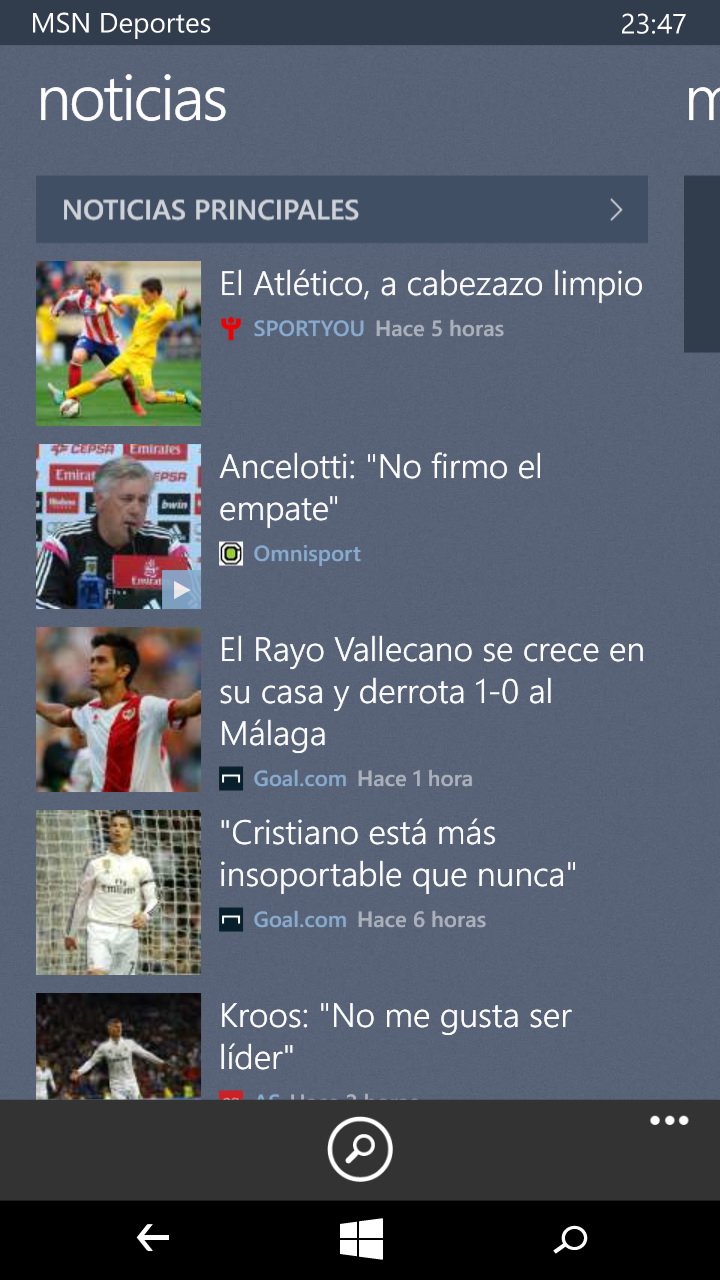Read "El Atlético, a cabezazo limpio" article
Screen dimensions: 720x1280
click(430, 285)
